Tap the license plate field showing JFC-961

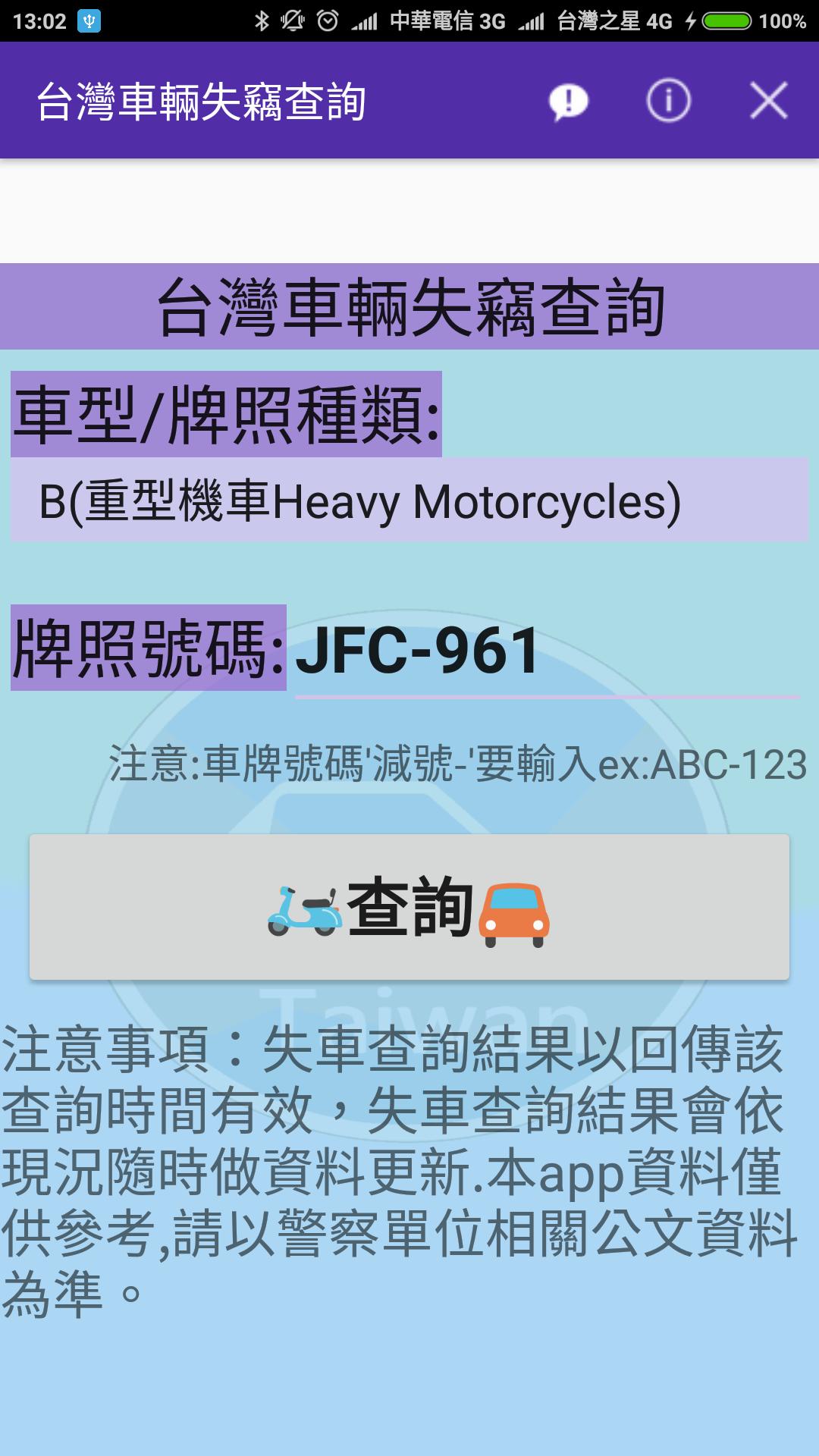click(546, 652)
